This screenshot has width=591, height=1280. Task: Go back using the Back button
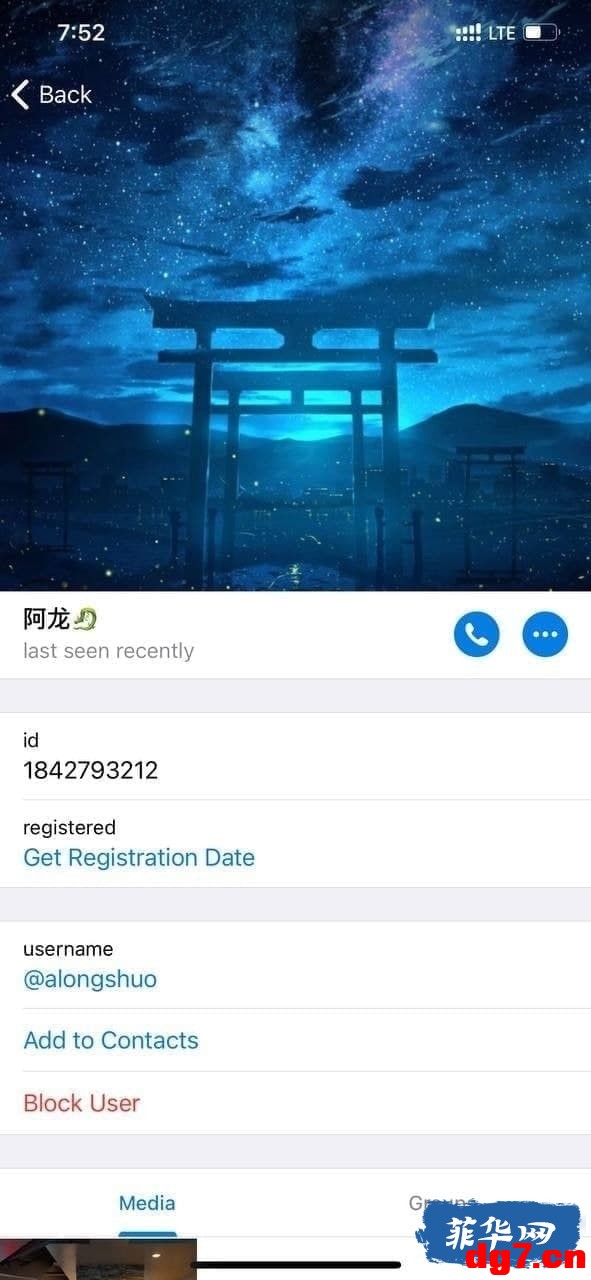(x=51, y=95)
